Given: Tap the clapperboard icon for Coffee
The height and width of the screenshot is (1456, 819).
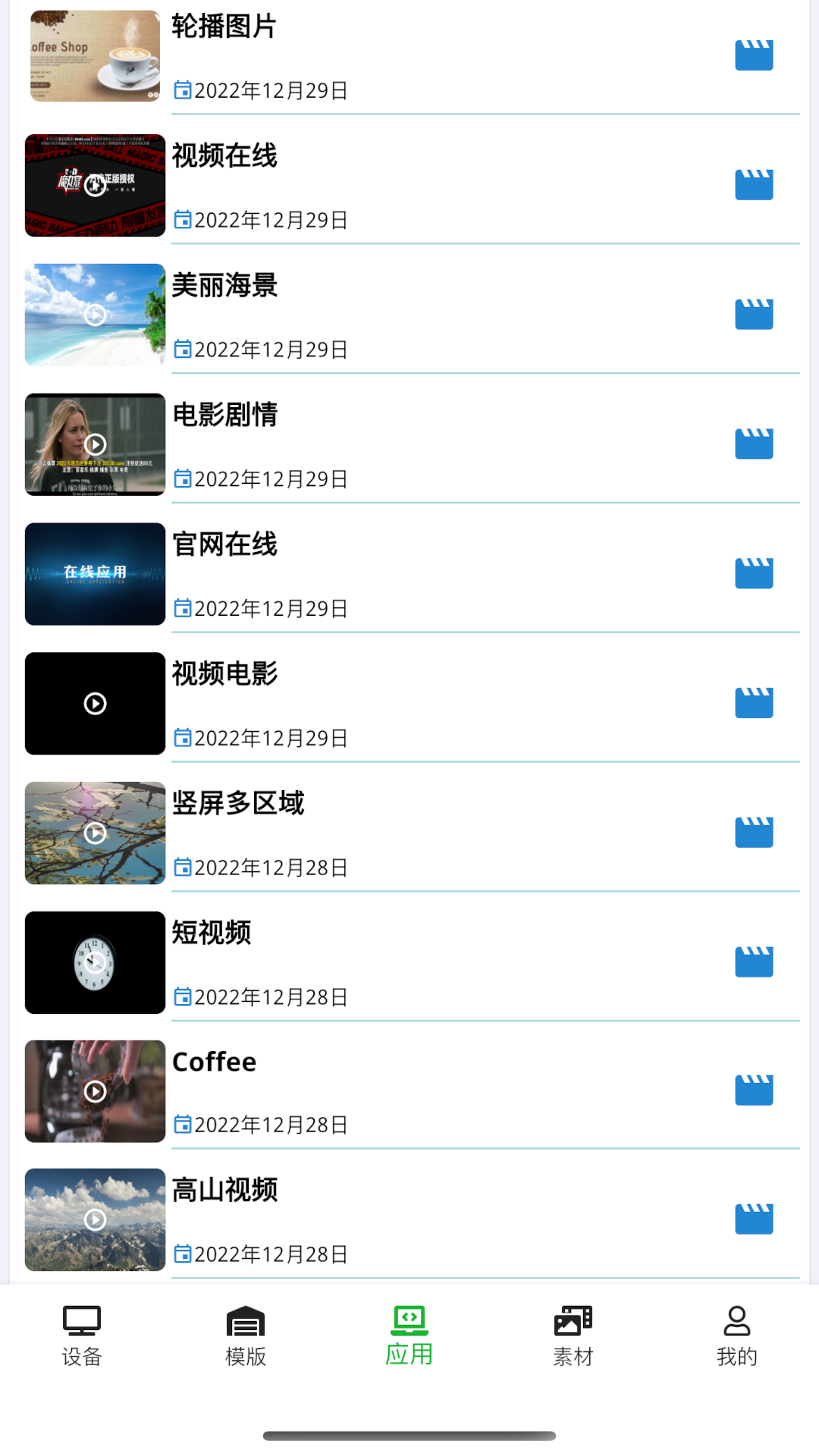Looking at the screenshot, I should [x=754, y=1090].
